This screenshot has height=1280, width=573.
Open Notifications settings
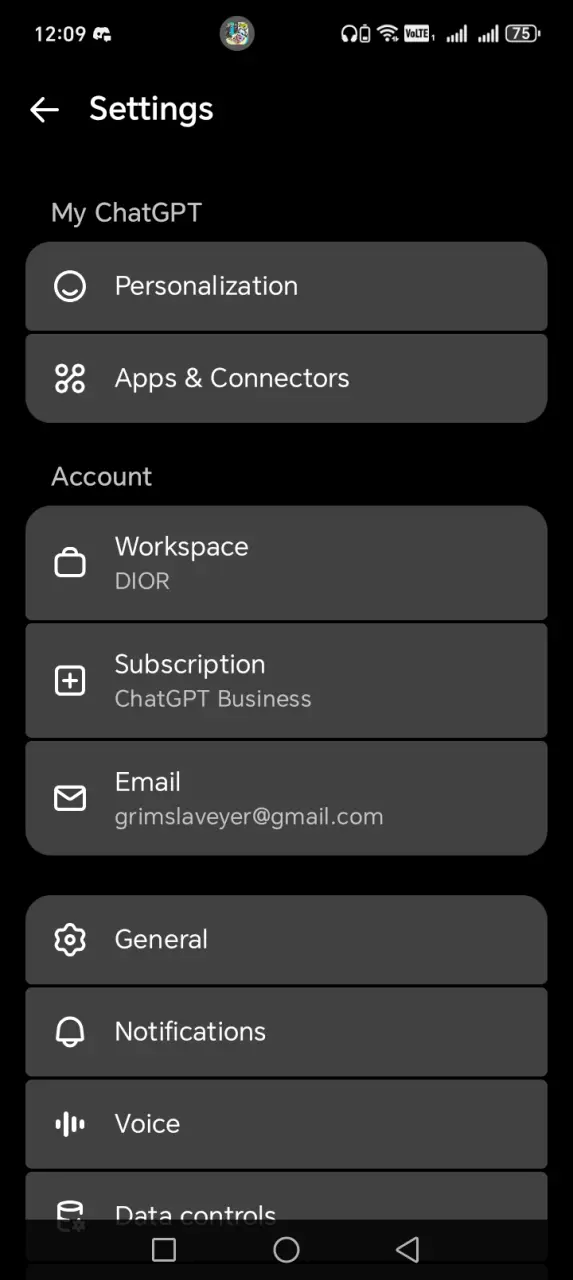pyautogui.click(x=286, y=1032)
